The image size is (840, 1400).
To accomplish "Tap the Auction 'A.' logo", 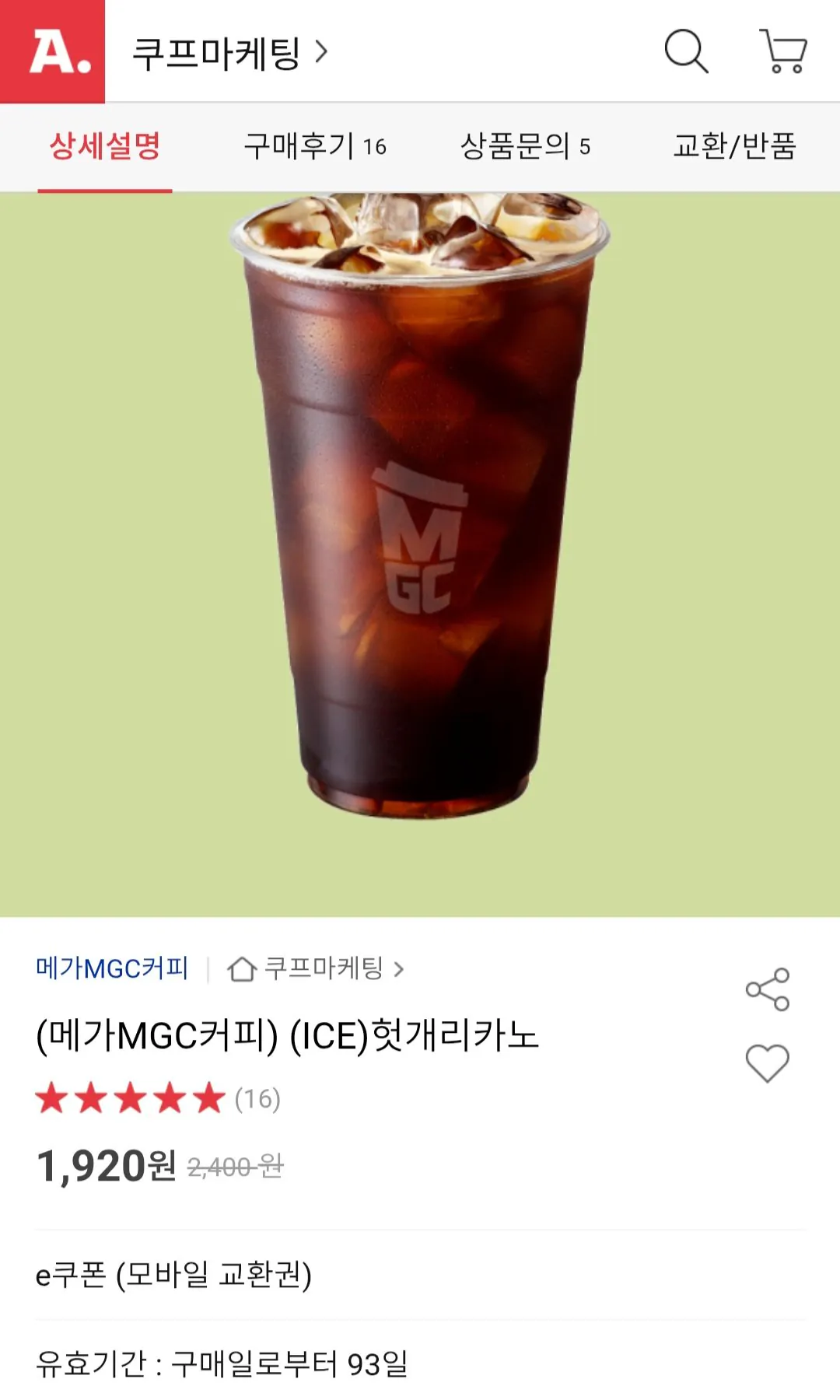I will pyautogui.click(x=52, y=52).
